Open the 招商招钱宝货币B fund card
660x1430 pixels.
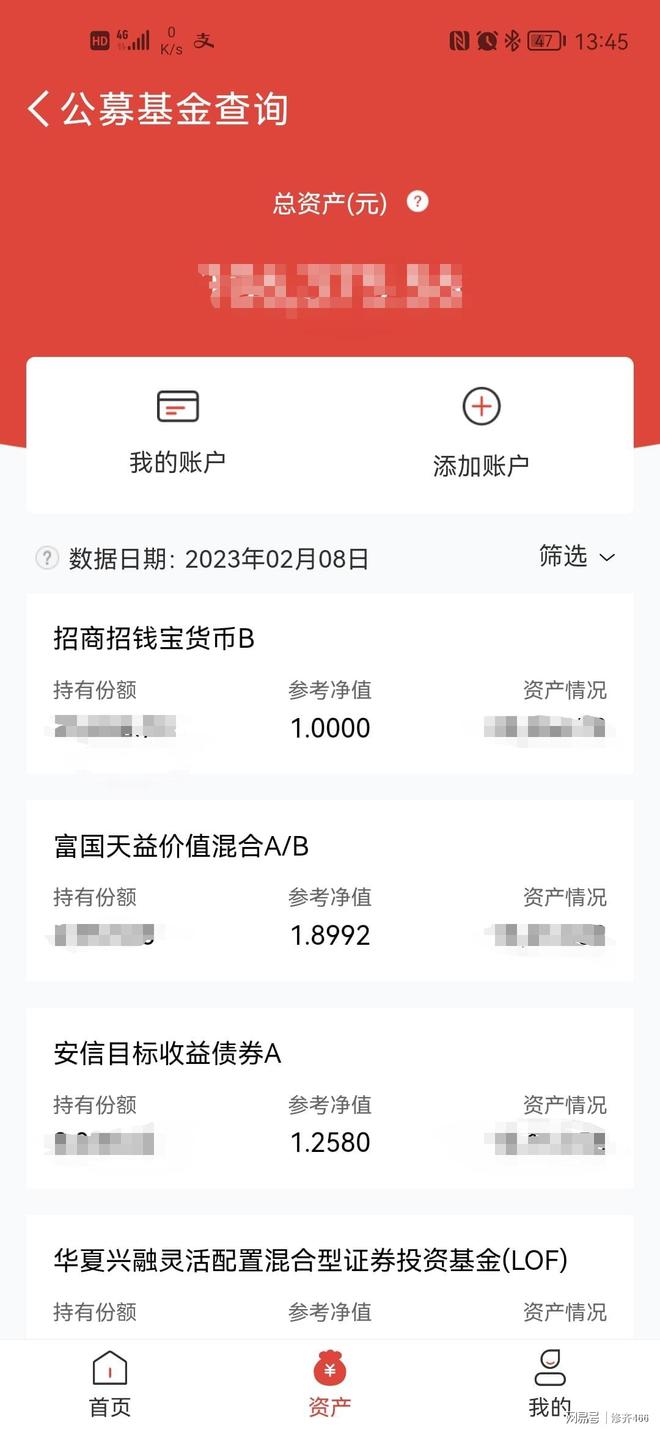coord(329,683)
